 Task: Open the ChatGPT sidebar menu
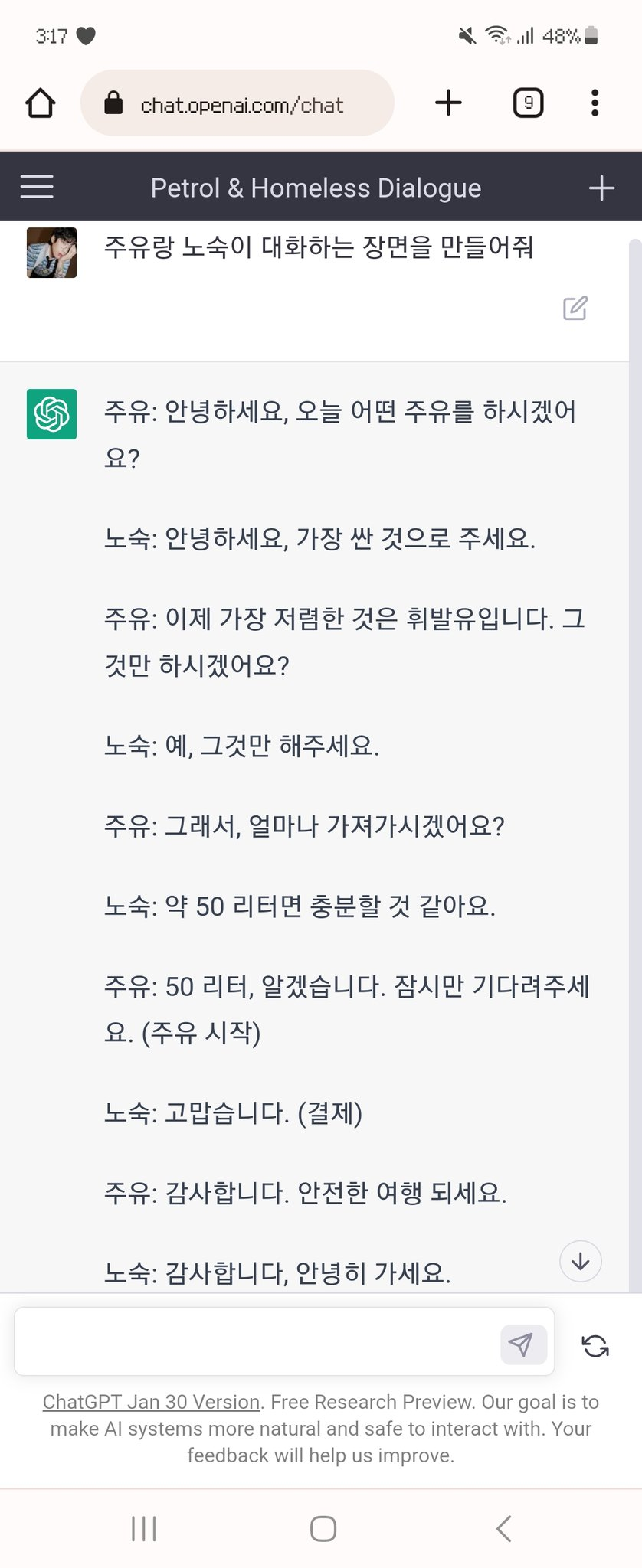pos(37,187)
